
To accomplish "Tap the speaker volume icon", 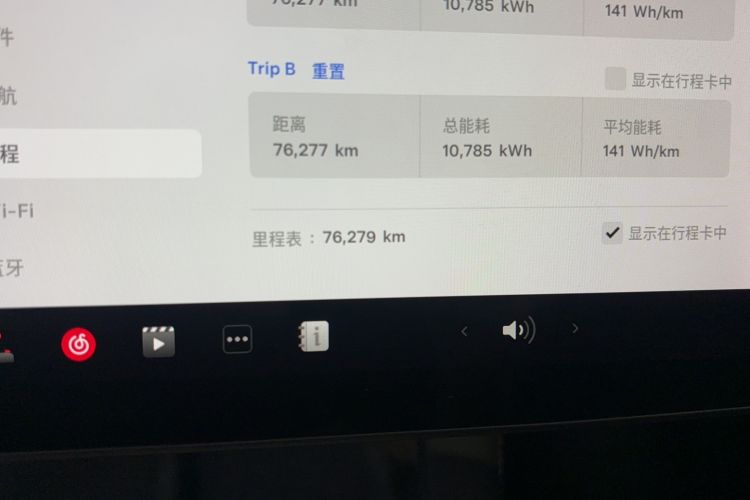I will click(x=518, y=330).
